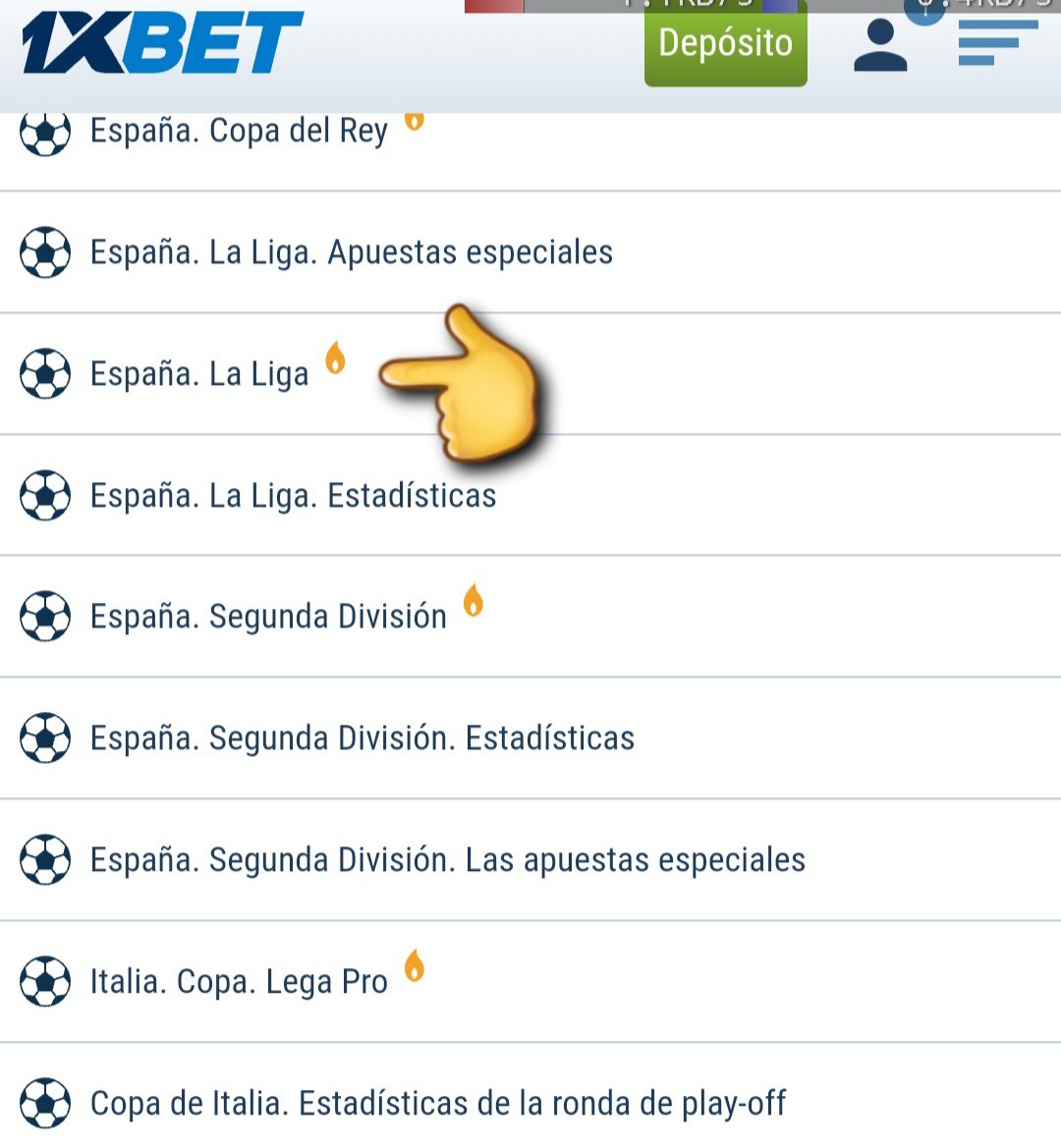Viewport: 1061px width, 1148px height.
Task: View Copa de Italia play-off Estadísticas
Action: point(437,1104)
